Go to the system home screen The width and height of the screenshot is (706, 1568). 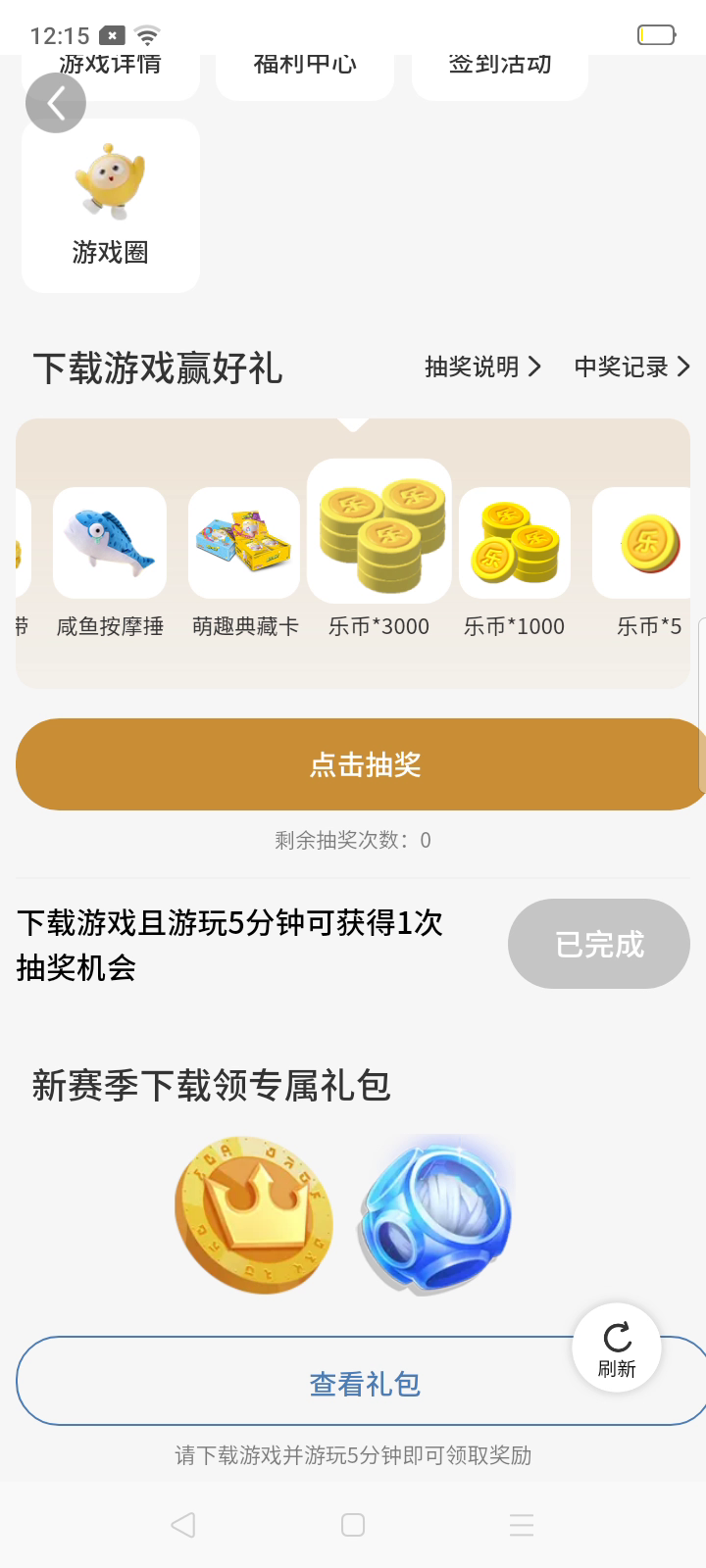353,1525
